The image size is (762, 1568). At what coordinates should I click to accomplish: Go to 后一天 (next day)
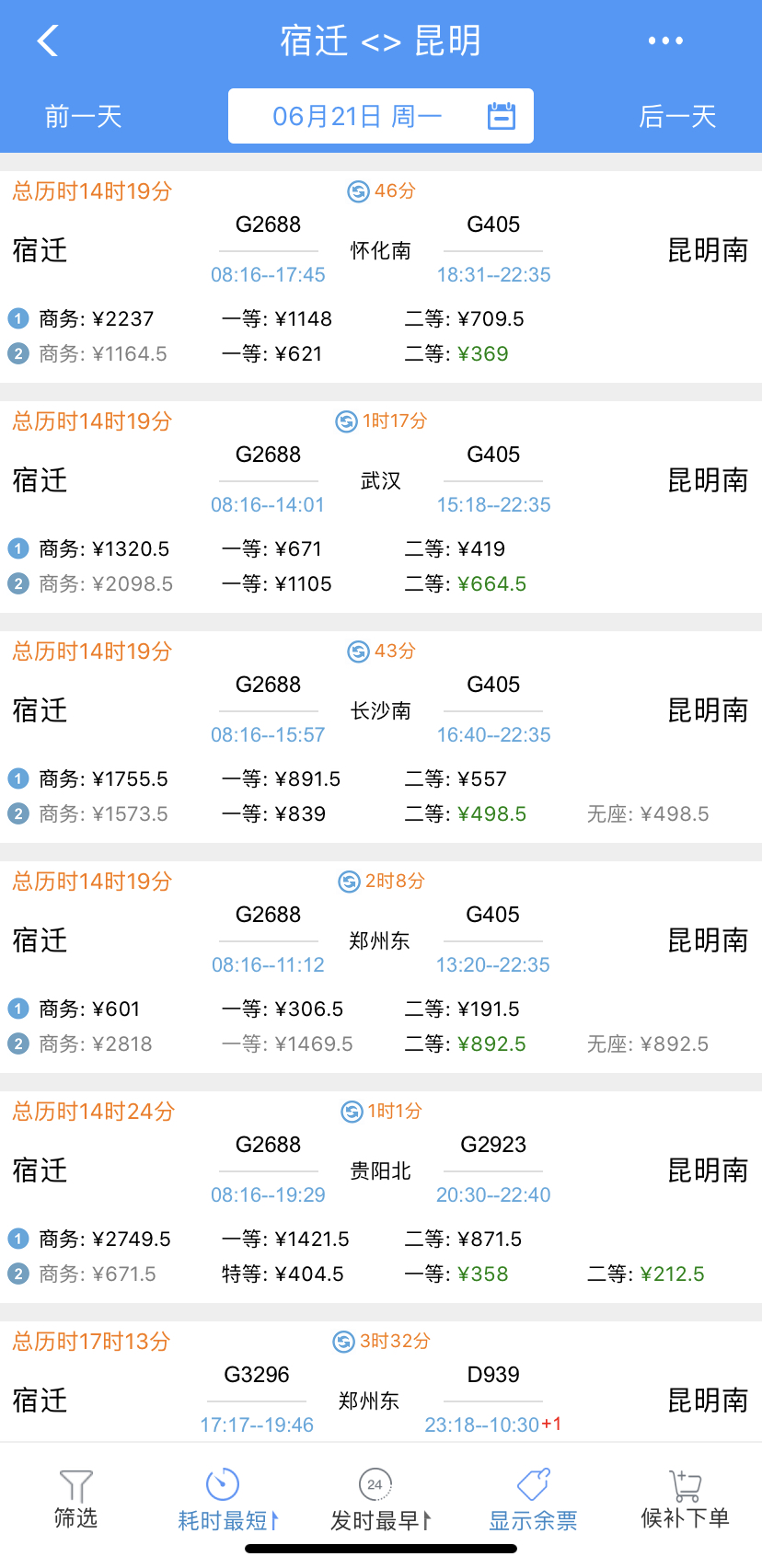click(677, 117)
